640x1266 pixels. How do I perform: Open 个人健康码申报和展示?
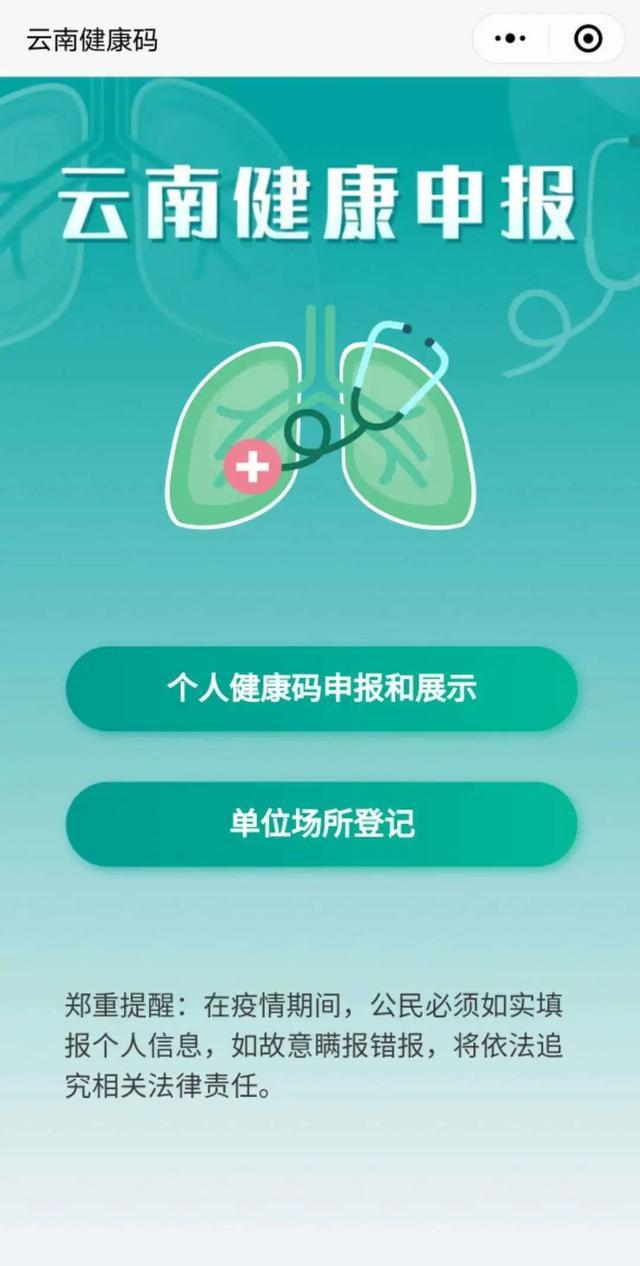[321, 689]
